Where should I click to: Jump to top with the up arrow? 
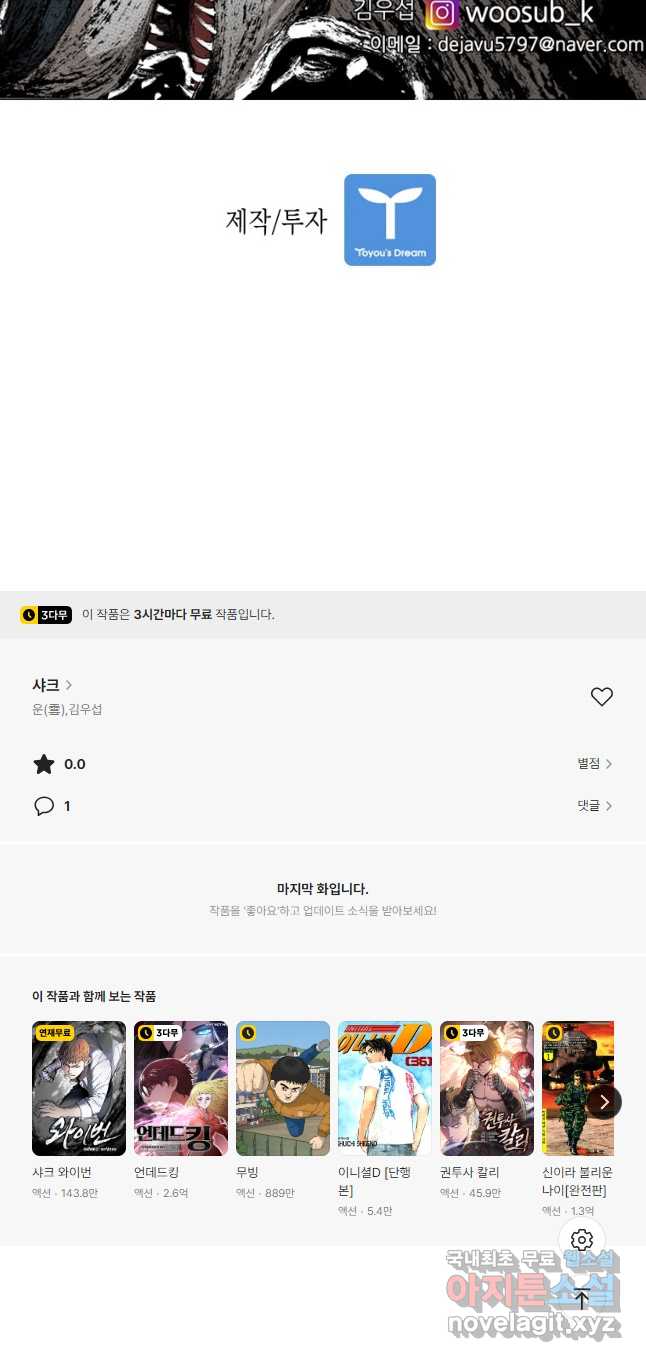click(x=582, y=1299)
